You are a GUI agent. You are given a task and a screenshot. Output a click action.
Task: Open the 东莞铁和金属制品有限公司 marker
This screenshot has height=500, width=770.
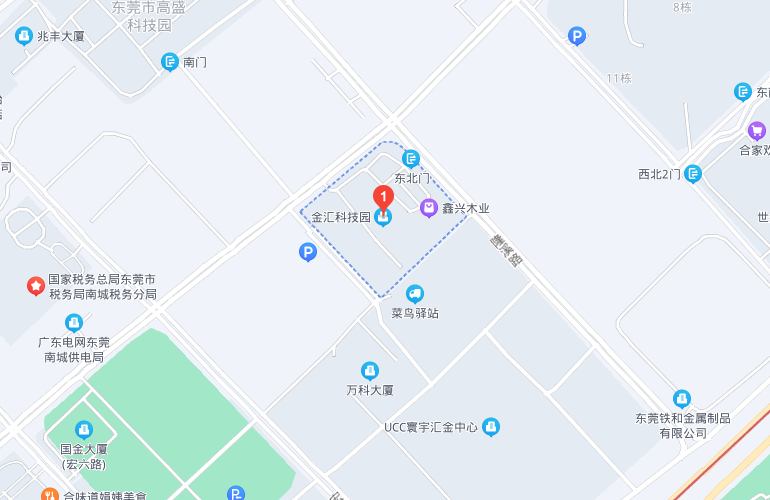pyautogui.click(x=682, y=399)
